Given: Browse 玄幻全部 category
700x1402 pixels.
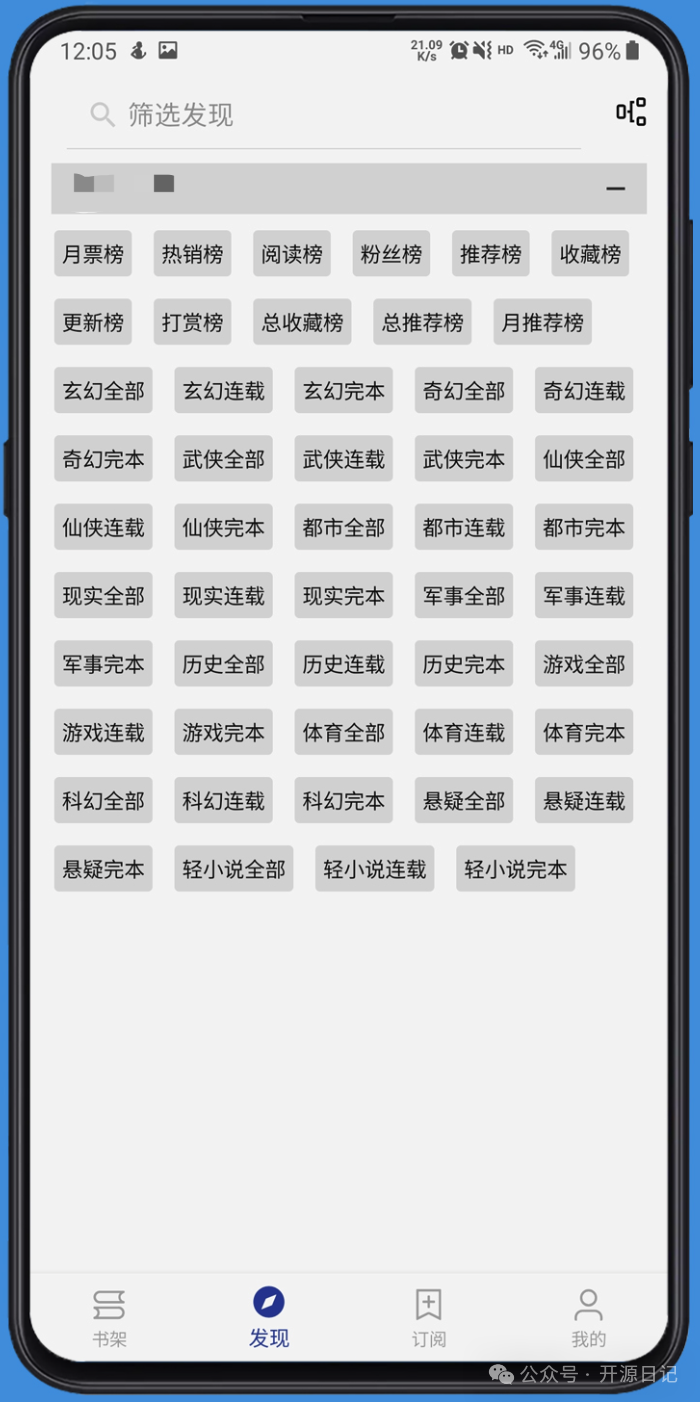Looking at the screenshot, I should [x=103, y=391].
